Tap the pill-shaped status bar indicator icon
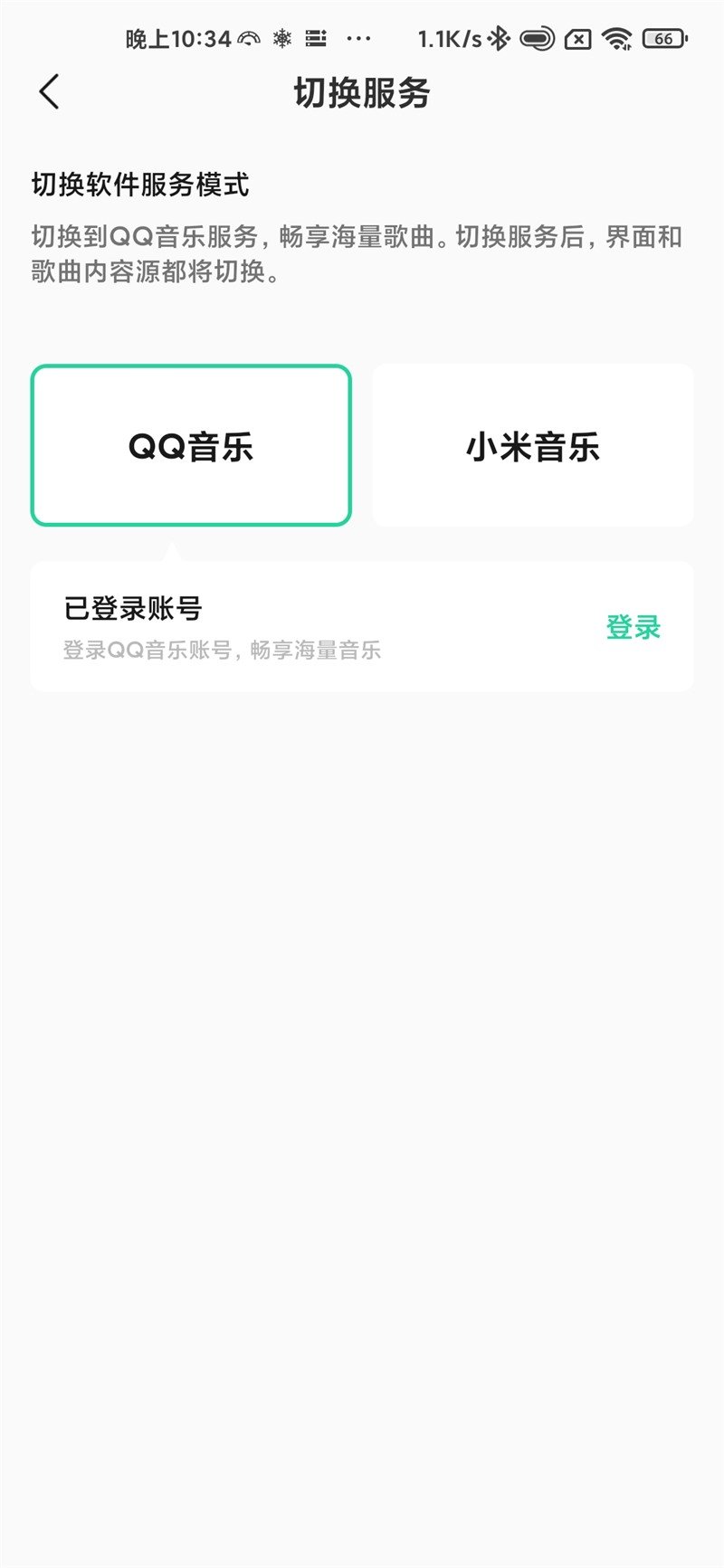The width and height of the screenshot is (724, 1568). [537, 39]
